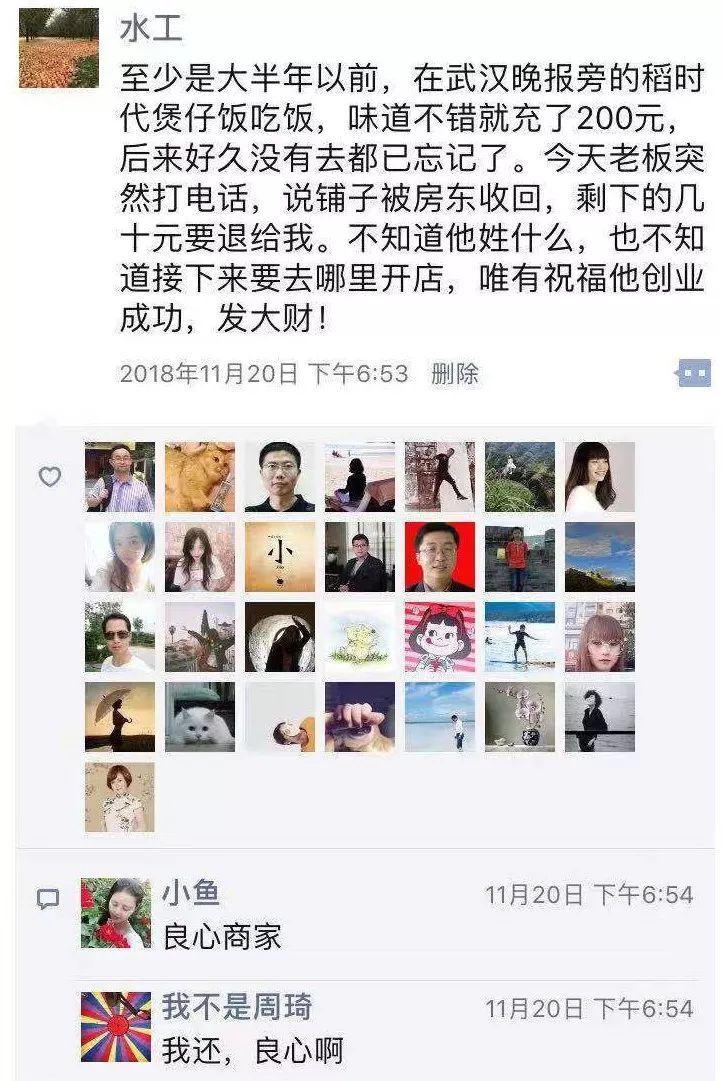Open the white cat avatar in likes
Image resolution: width=723 pixels, height=1081 pixels.
click(200, 716)
